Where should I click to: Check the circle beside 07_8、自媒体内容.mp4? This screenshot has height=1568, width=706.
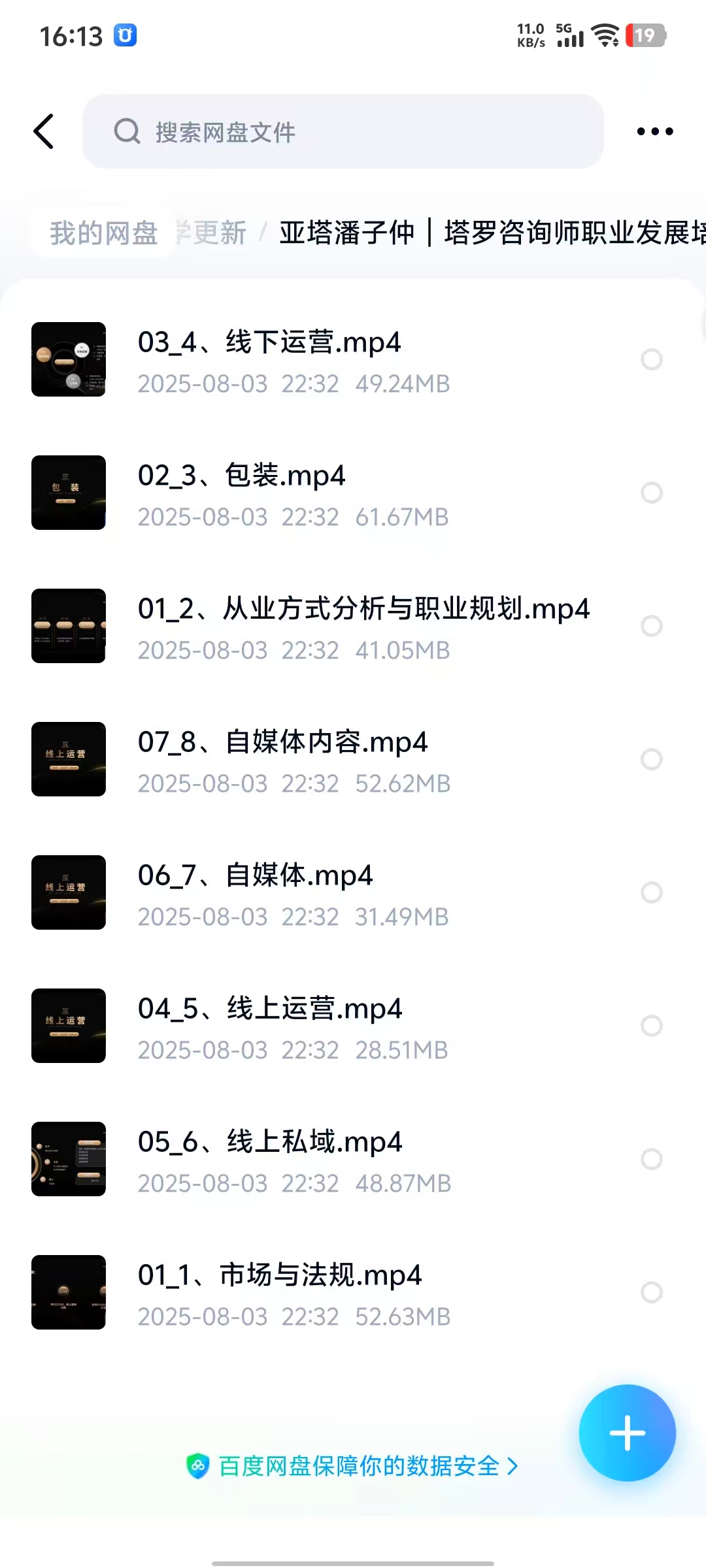652,759
